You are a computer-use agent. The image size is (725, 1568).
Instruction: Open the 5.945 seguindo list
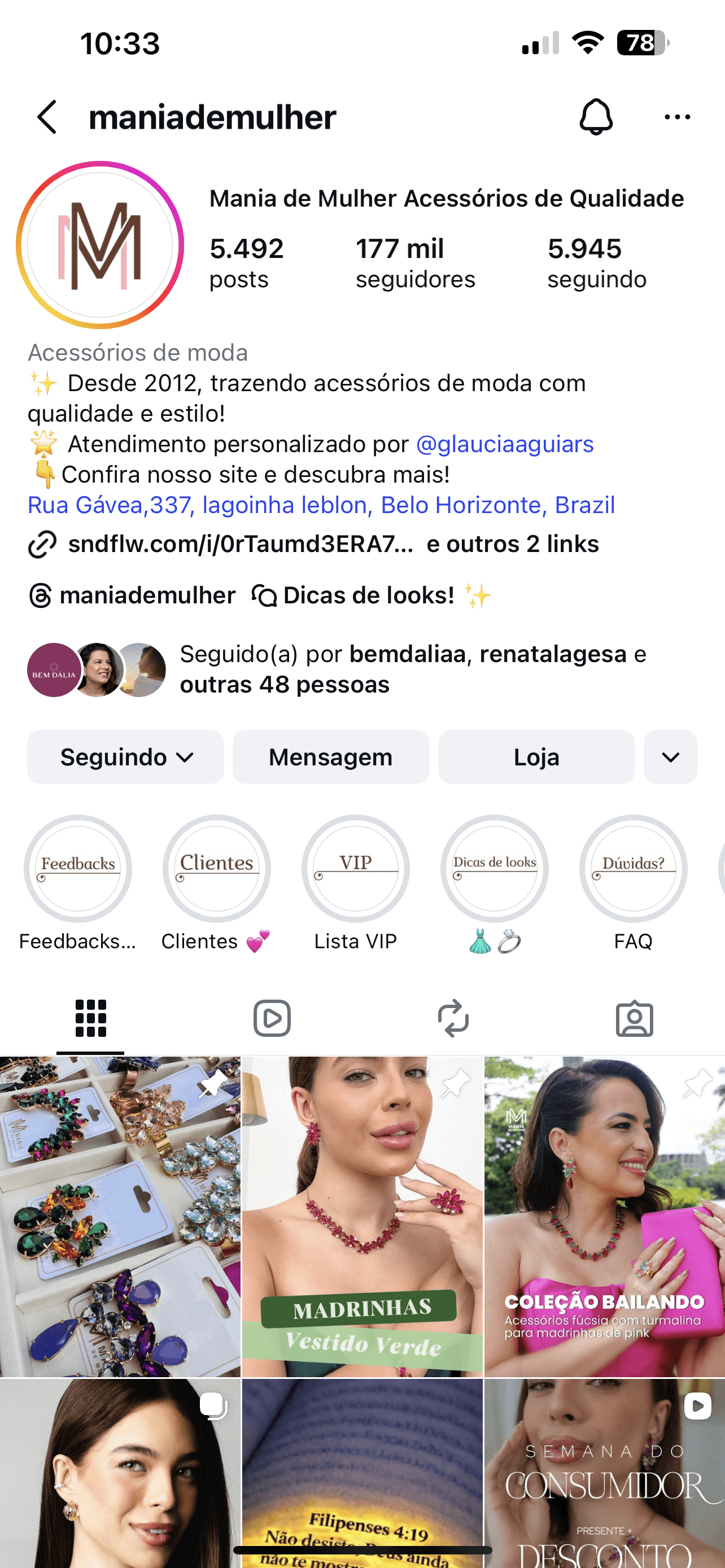point(596,263)
